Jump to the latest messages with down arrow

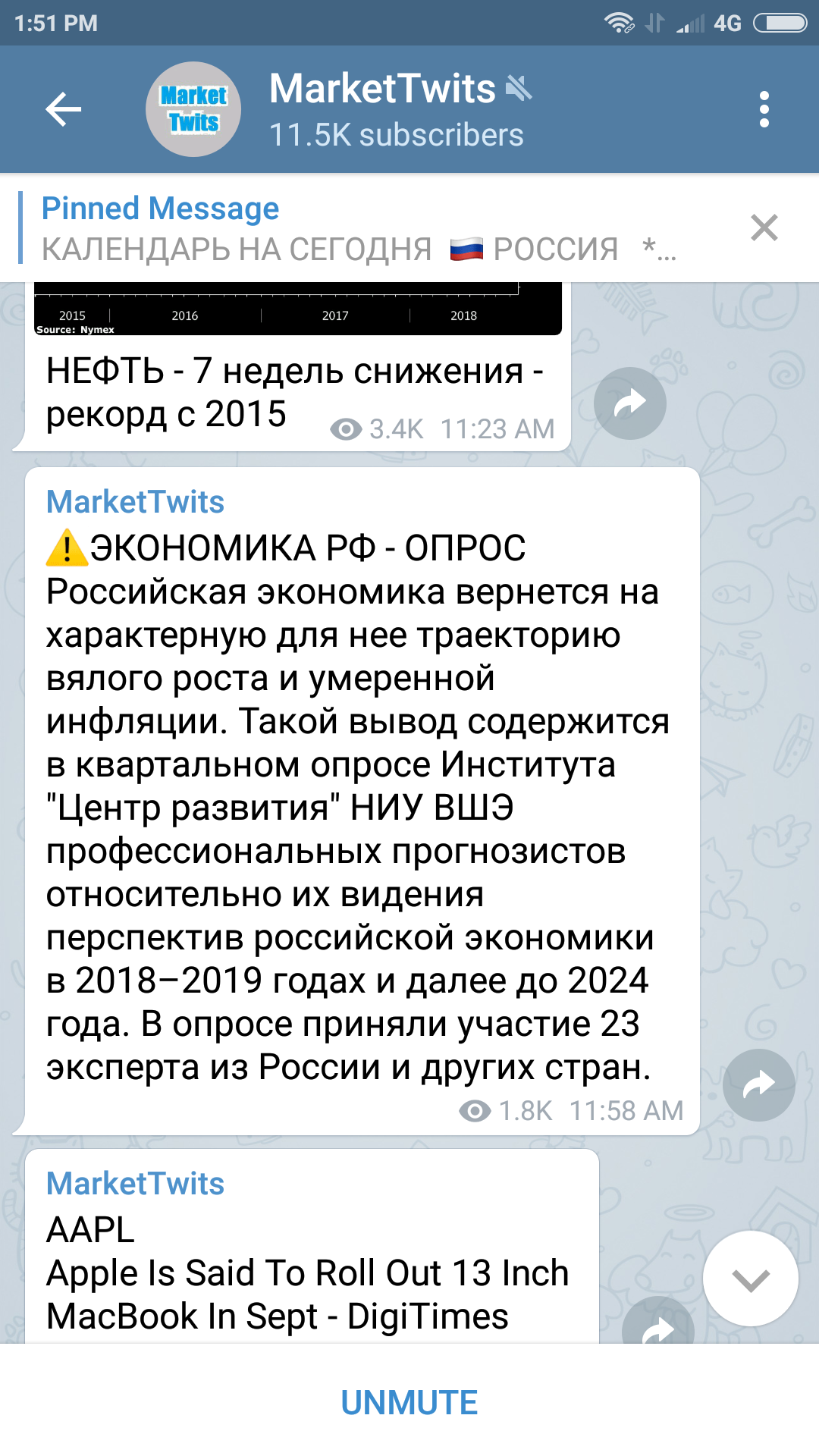coord(751,1279)
